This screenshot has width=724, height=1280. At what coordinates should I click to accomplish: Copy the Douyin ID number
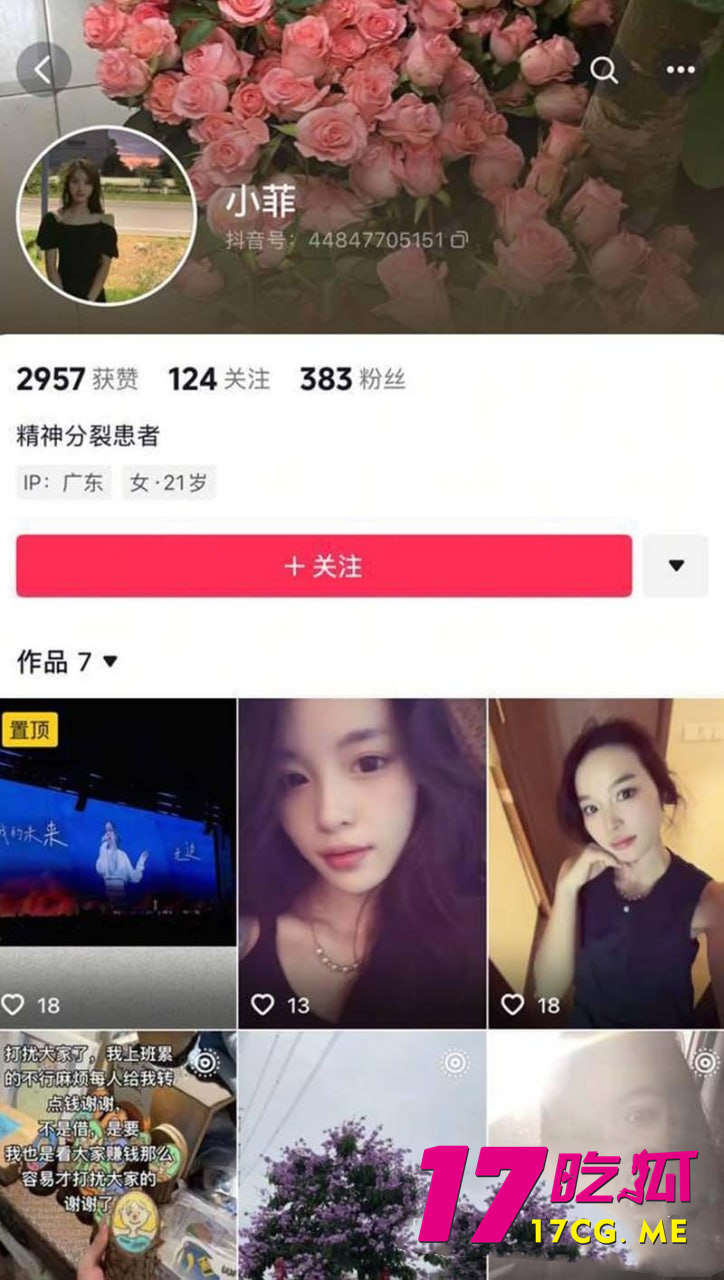[459, 240]
